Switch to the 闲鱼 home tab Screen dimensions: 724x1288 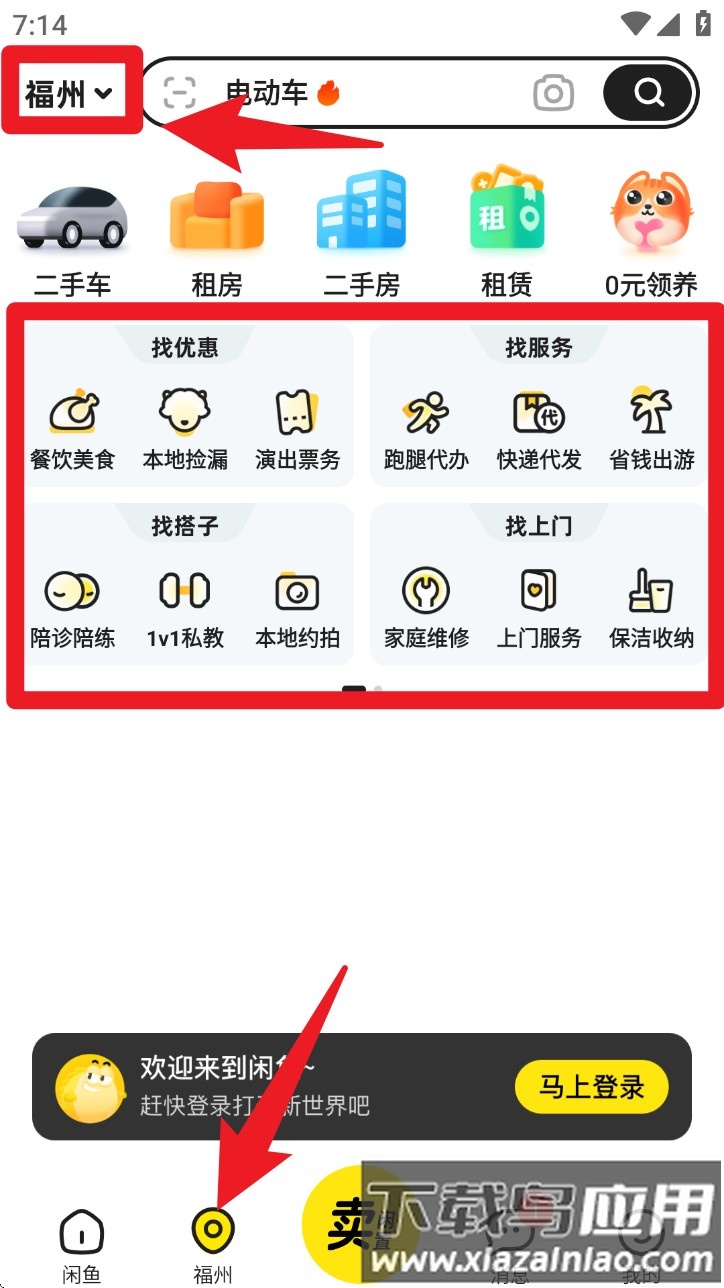[x=80, y=1243]
